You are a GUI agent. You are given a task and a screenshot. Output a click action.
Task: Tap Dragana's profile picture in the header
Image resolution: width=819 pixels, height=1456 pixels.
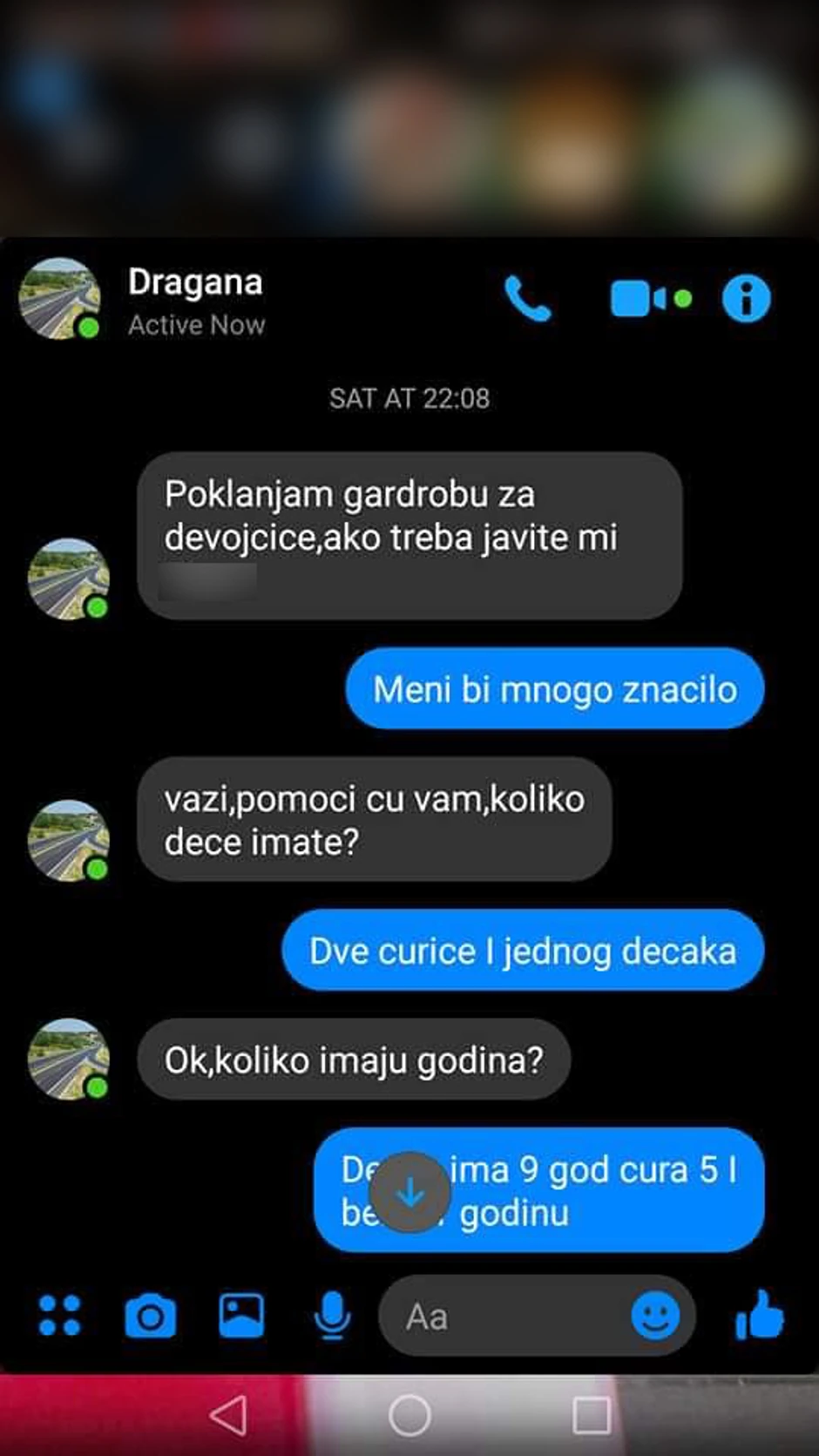click(59, 297)
